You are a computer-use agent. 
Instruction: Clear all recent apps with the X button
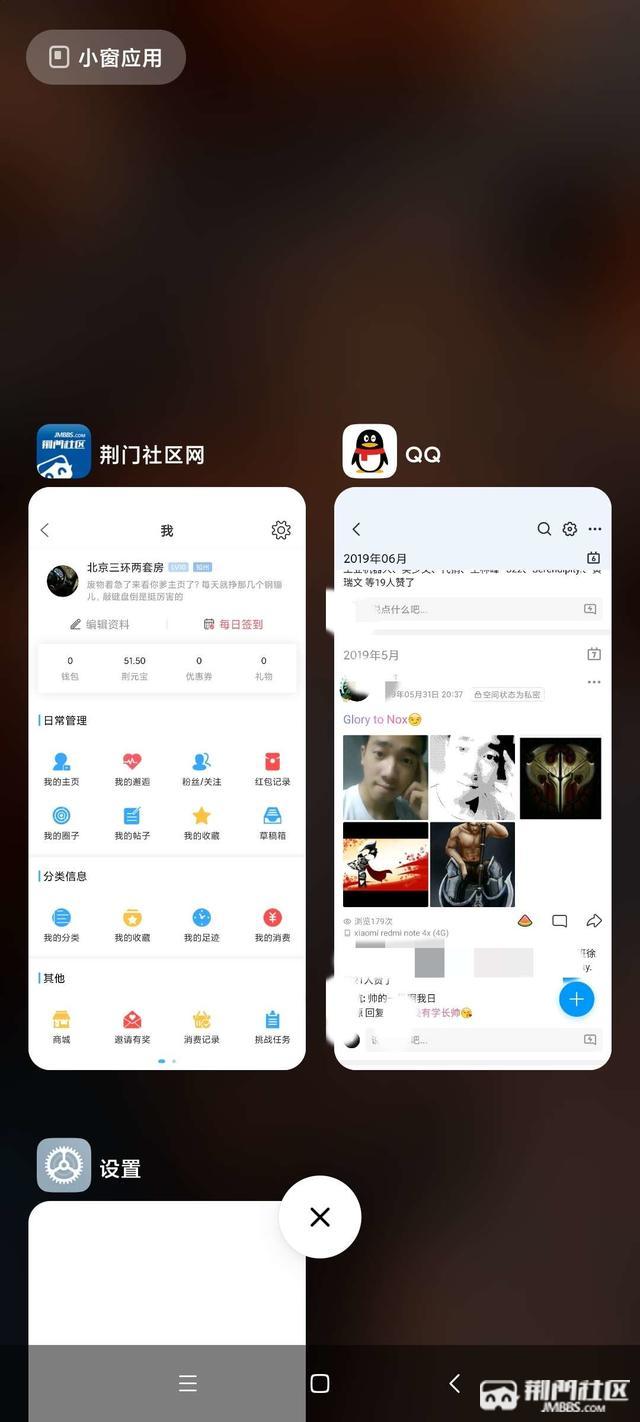(320, 1217)
